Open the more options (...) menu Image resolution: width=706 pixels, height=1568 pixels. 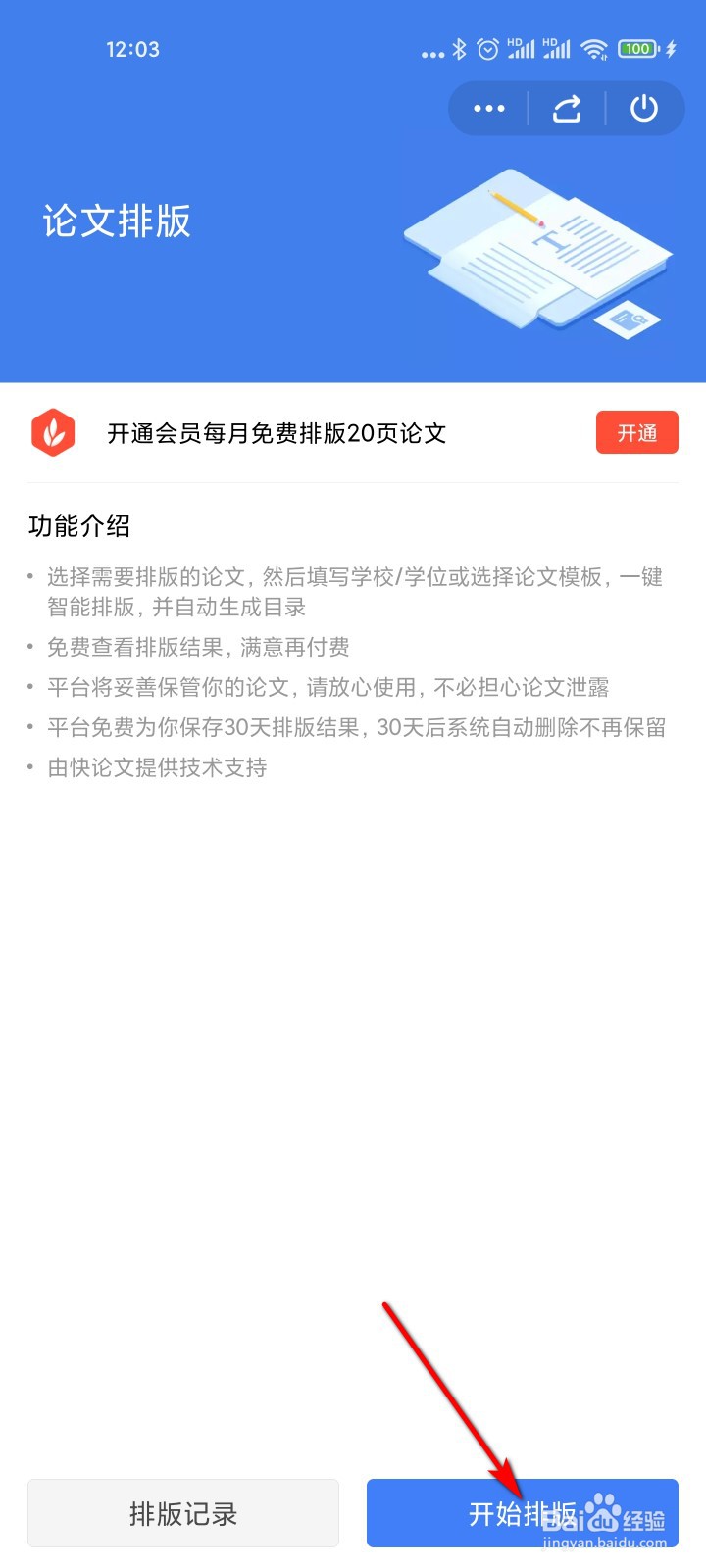coord(487,108)
